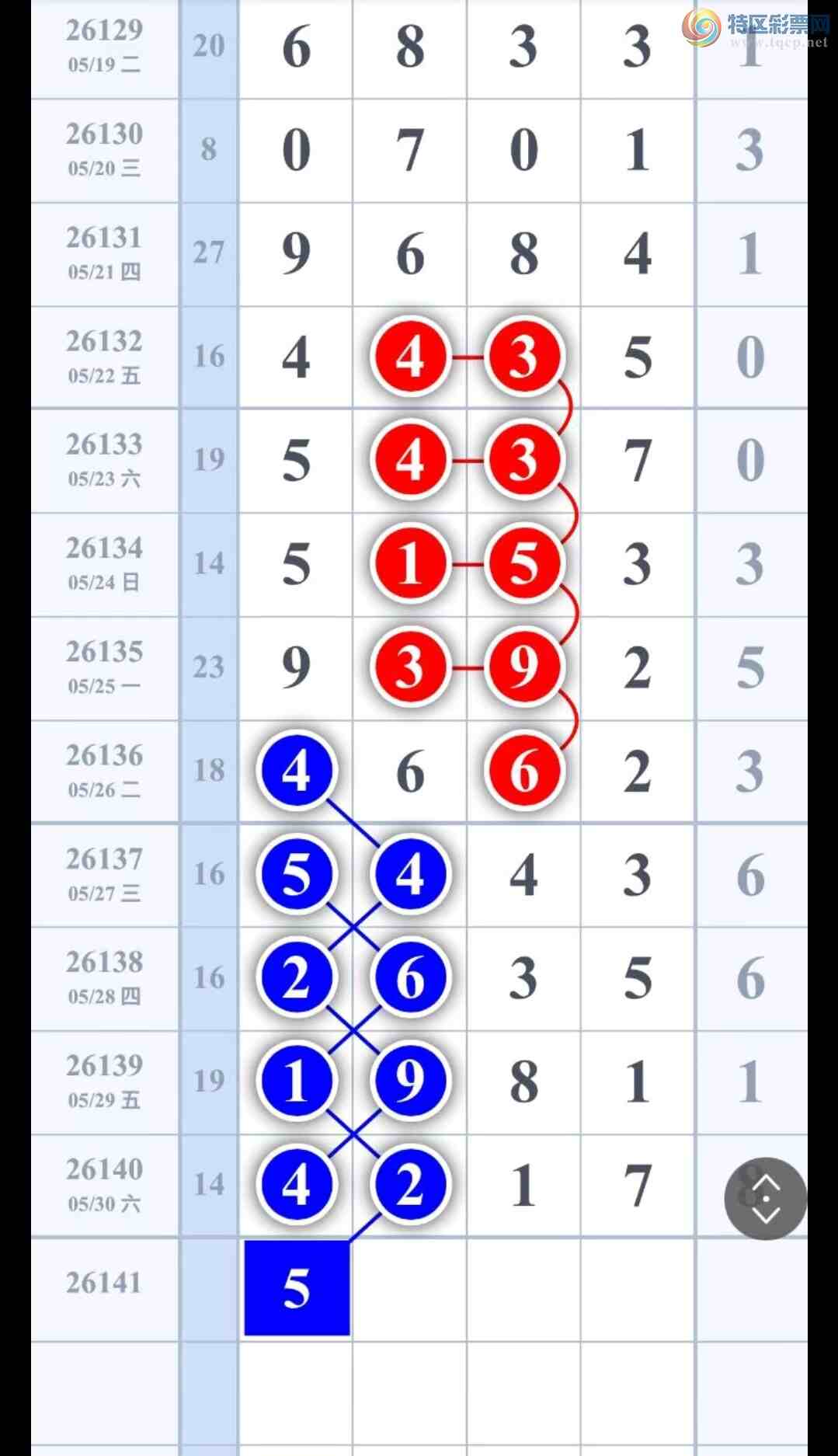The height and width of the screenshot is (1456, 838).
Task: Tap the floating up/down scroll button
Action: coord(765,1198)
